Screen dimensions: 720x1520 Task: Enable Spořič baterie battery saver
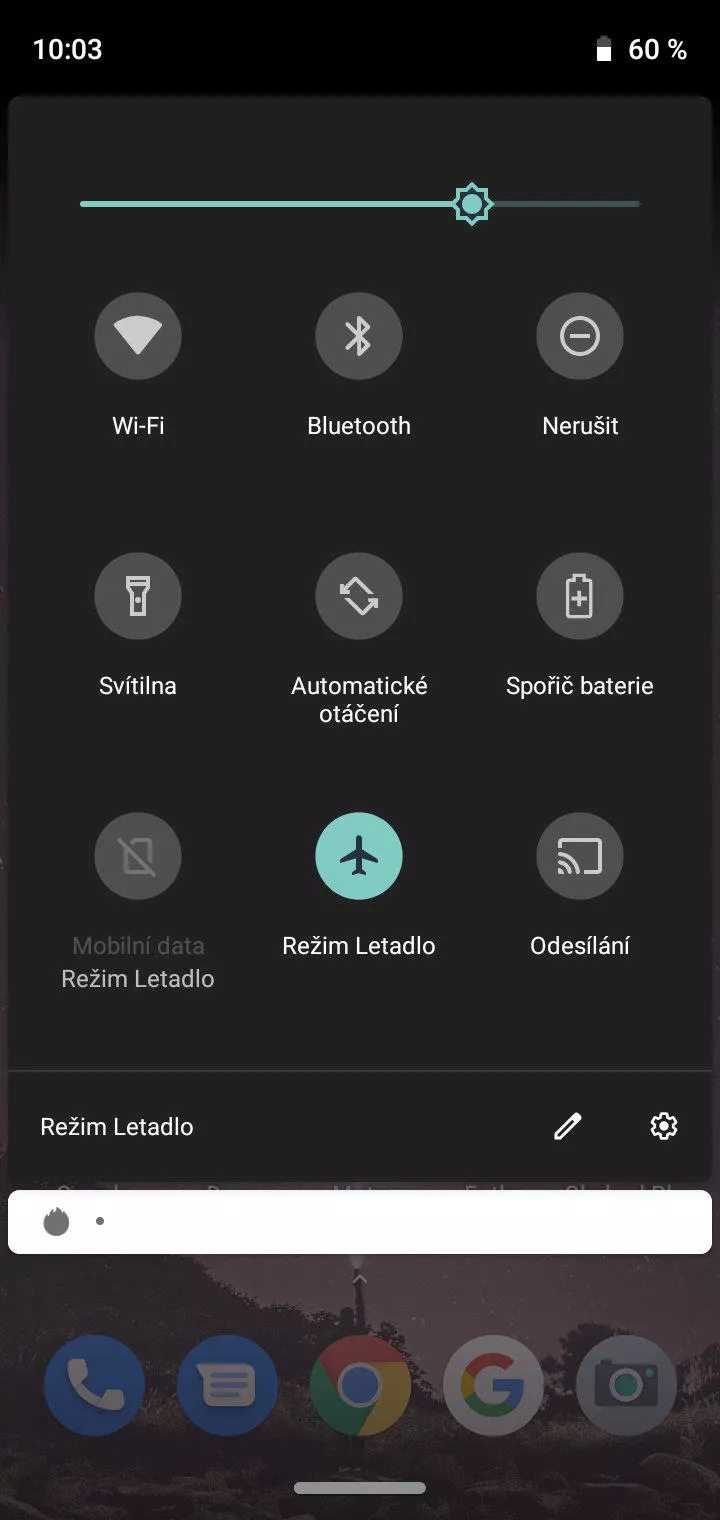(580, 596)
